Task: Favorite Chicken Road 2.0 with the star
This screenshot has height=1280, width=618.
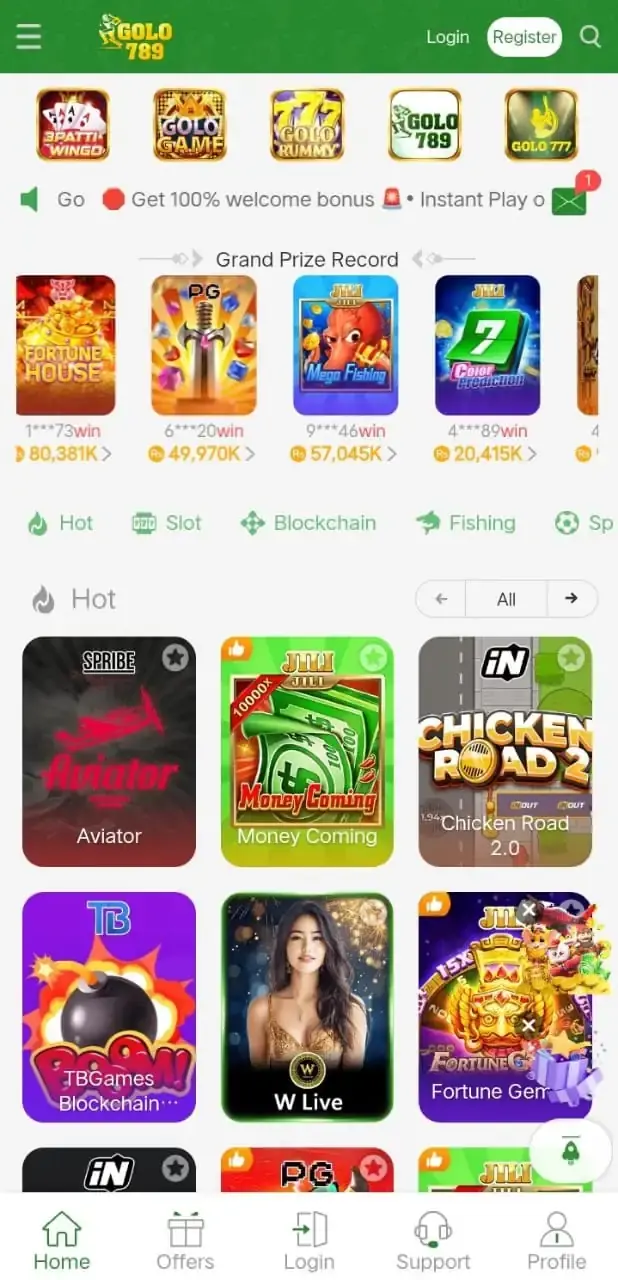Action: click(x=571, y=657)
